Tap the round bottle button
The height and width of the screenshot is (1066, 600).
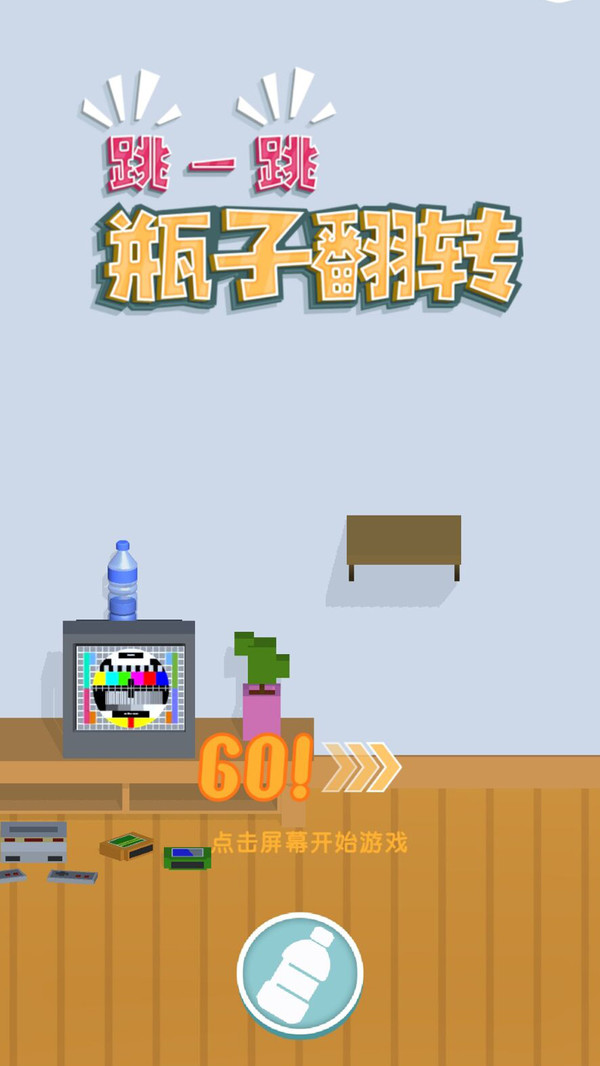tap(300, 973)
